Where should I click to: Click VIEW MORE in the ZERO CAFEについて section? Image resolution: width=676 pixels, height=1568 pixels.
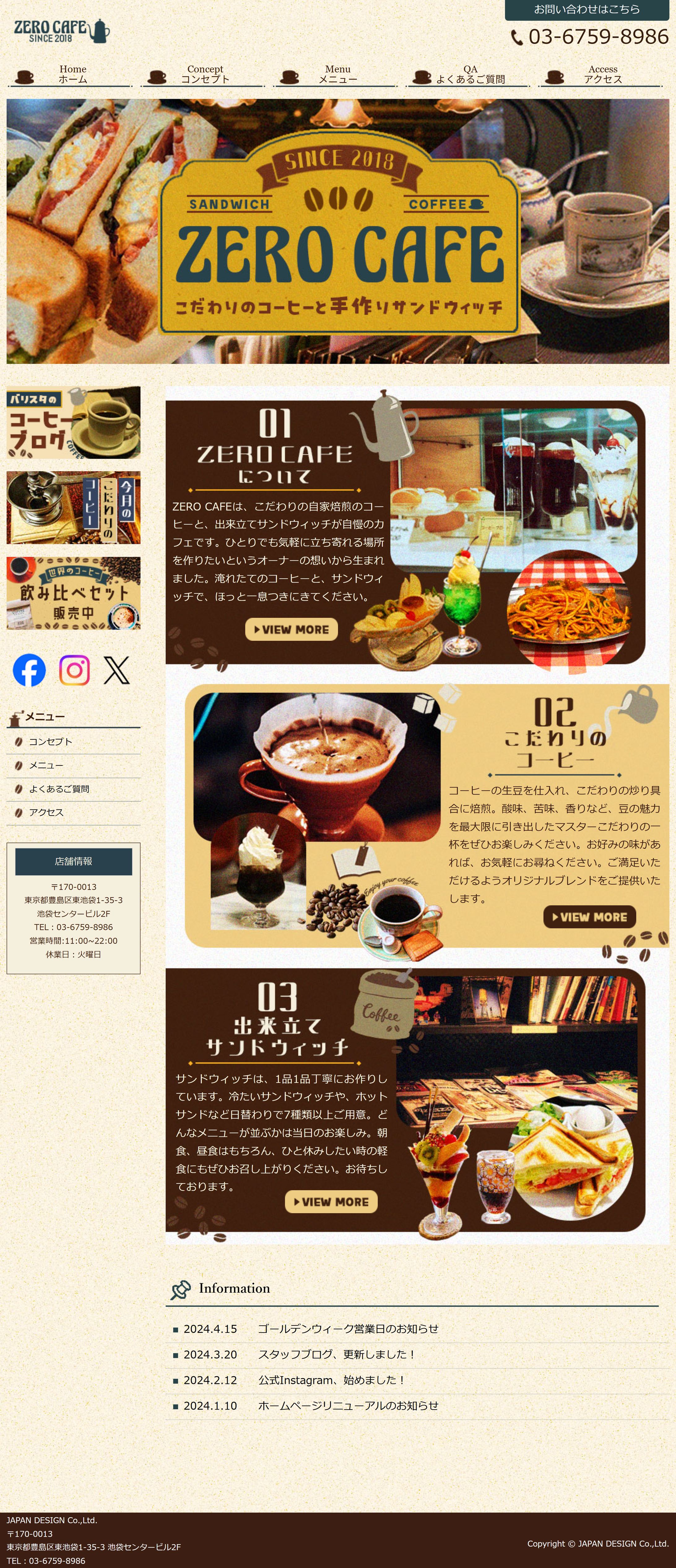point(291,629)
